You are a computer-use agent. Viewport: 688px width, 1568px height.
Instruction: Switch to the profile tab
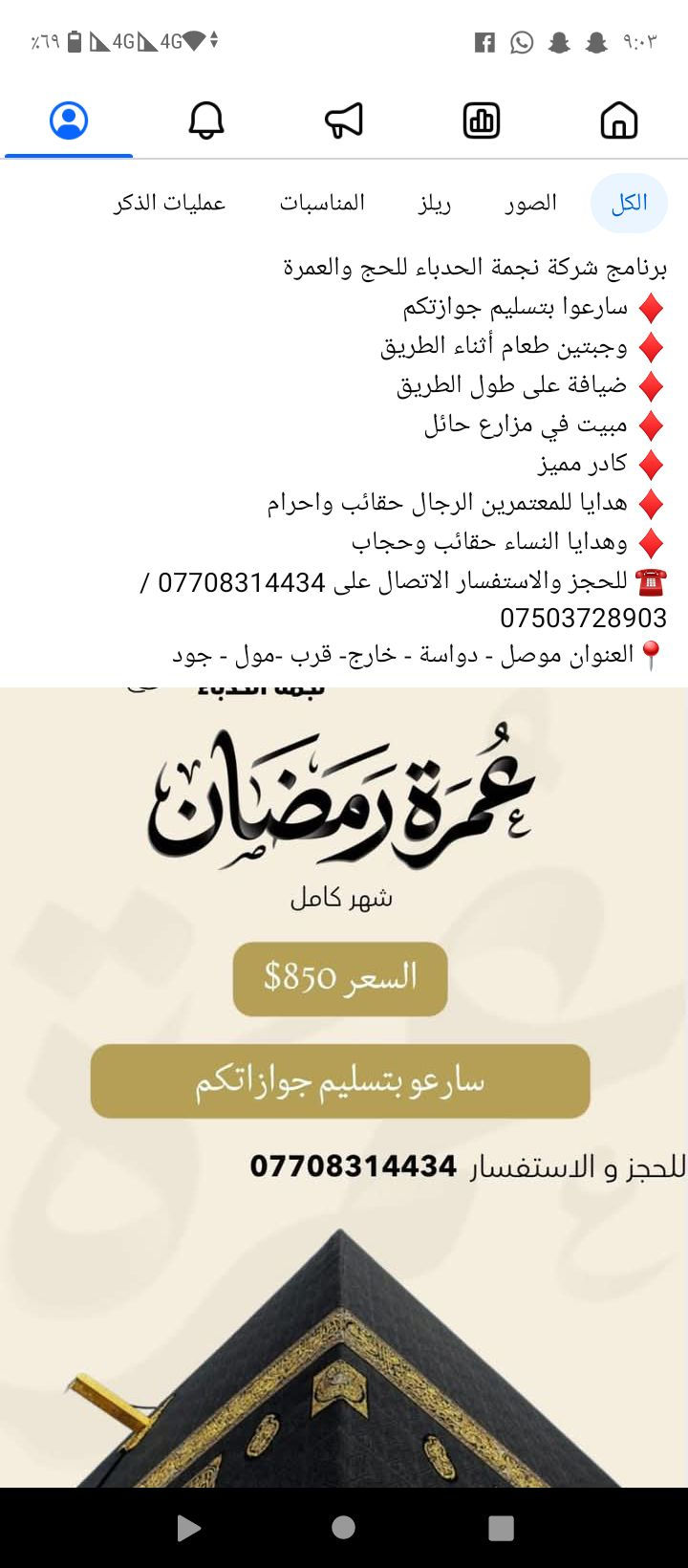[x=69, y=121]
